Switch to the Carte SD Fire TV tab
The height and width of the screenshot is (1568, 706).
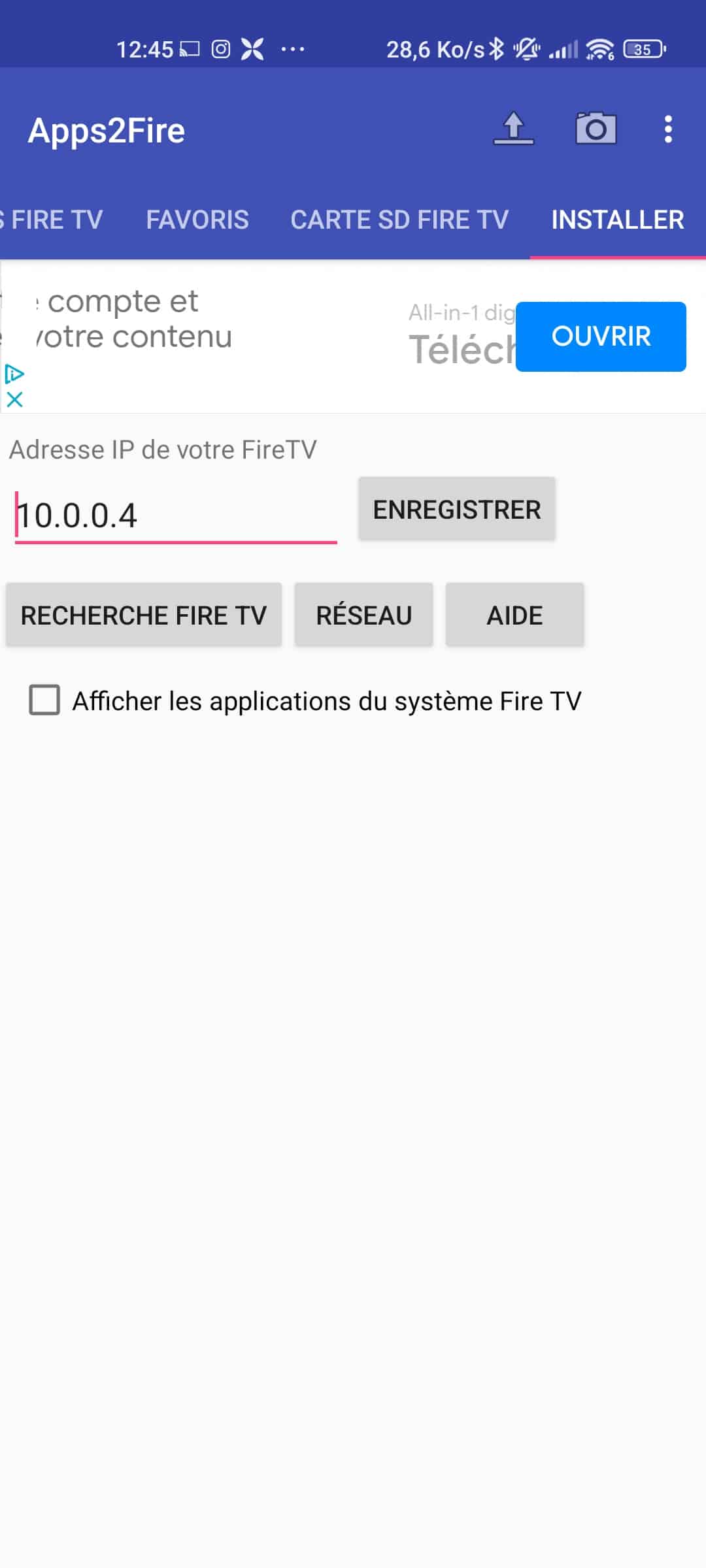point(399,220)
